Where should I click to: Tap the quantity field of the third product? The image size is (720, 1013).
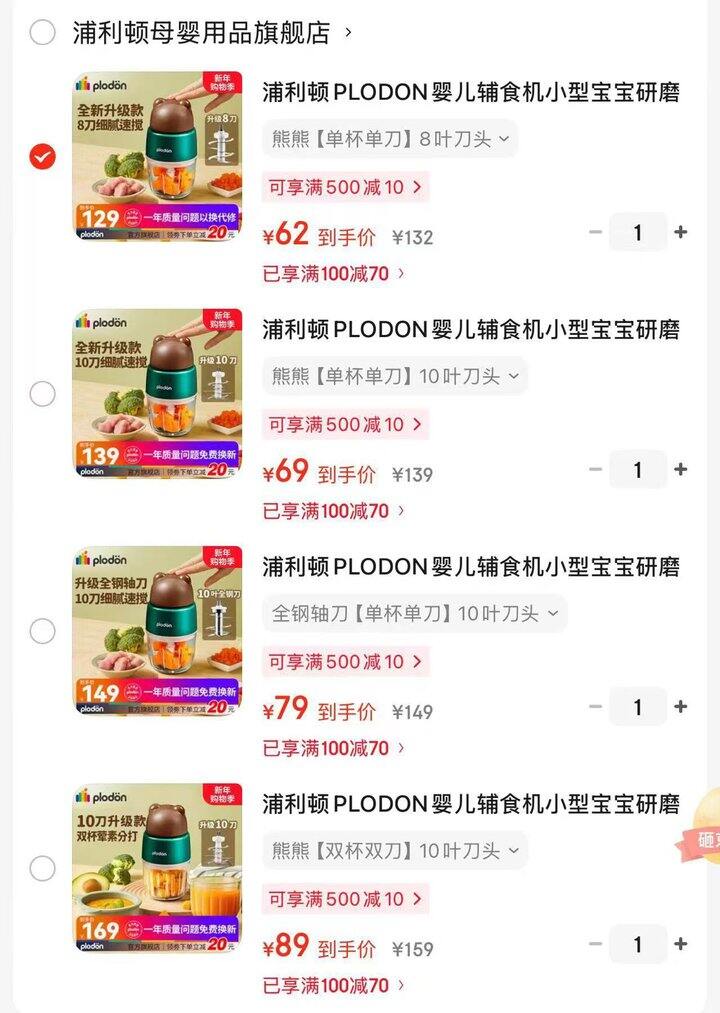(x=638, y=707)
